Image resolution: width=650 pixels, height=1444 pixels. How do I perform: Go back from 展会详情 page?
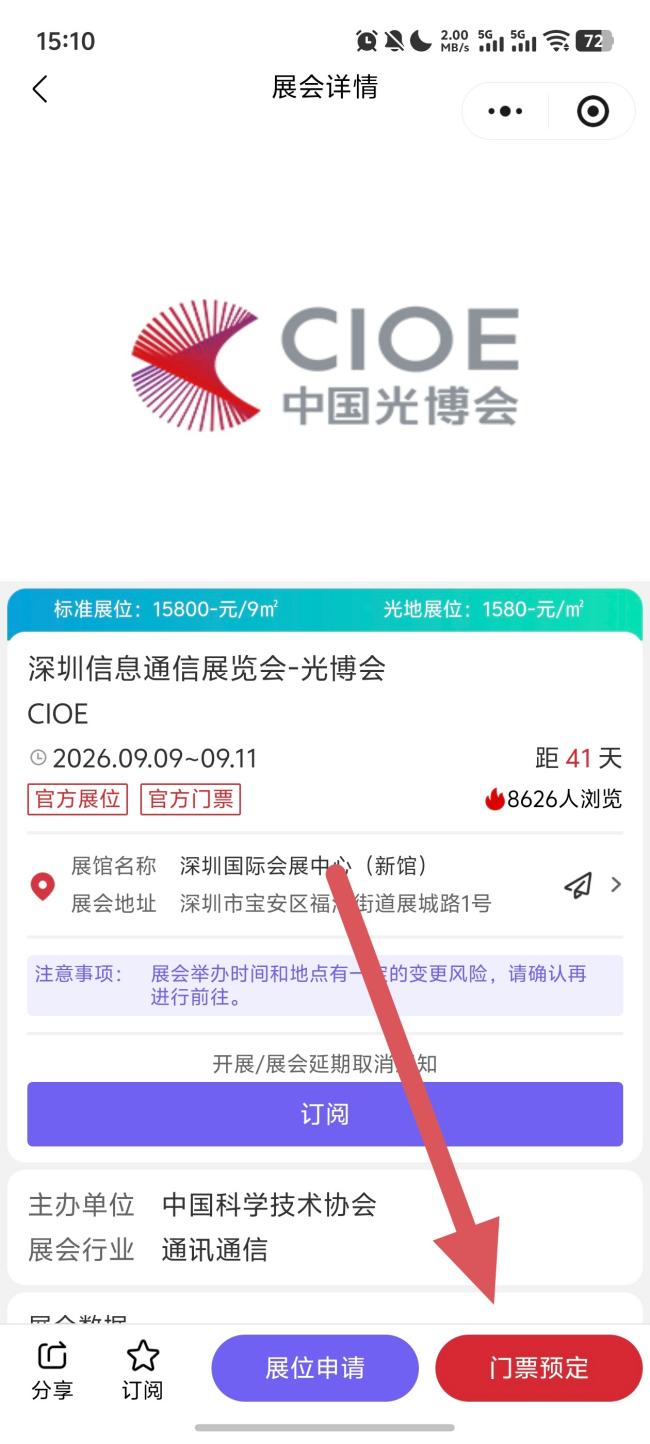click(40, 89)
